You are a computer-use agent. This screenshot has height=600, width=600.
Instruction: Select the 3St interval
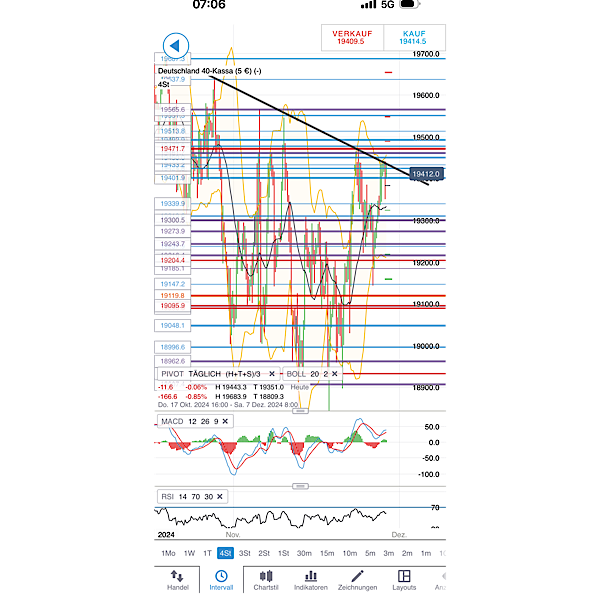tap(245, 553)
